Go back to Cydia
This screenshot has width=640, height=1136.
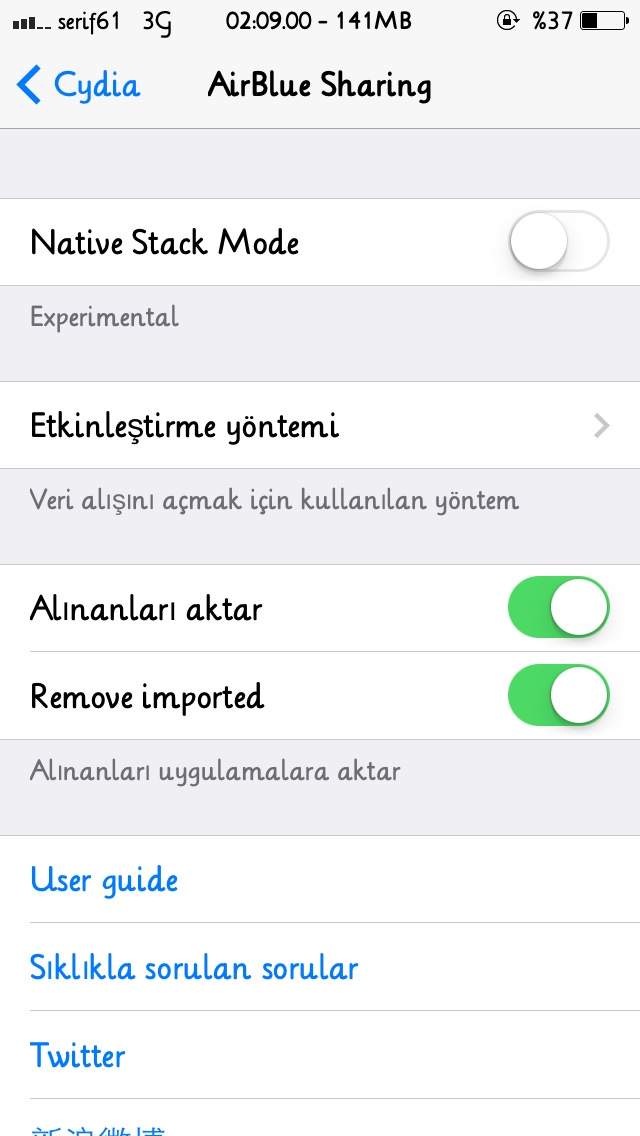pyautogui.click(x=78, y=85)
